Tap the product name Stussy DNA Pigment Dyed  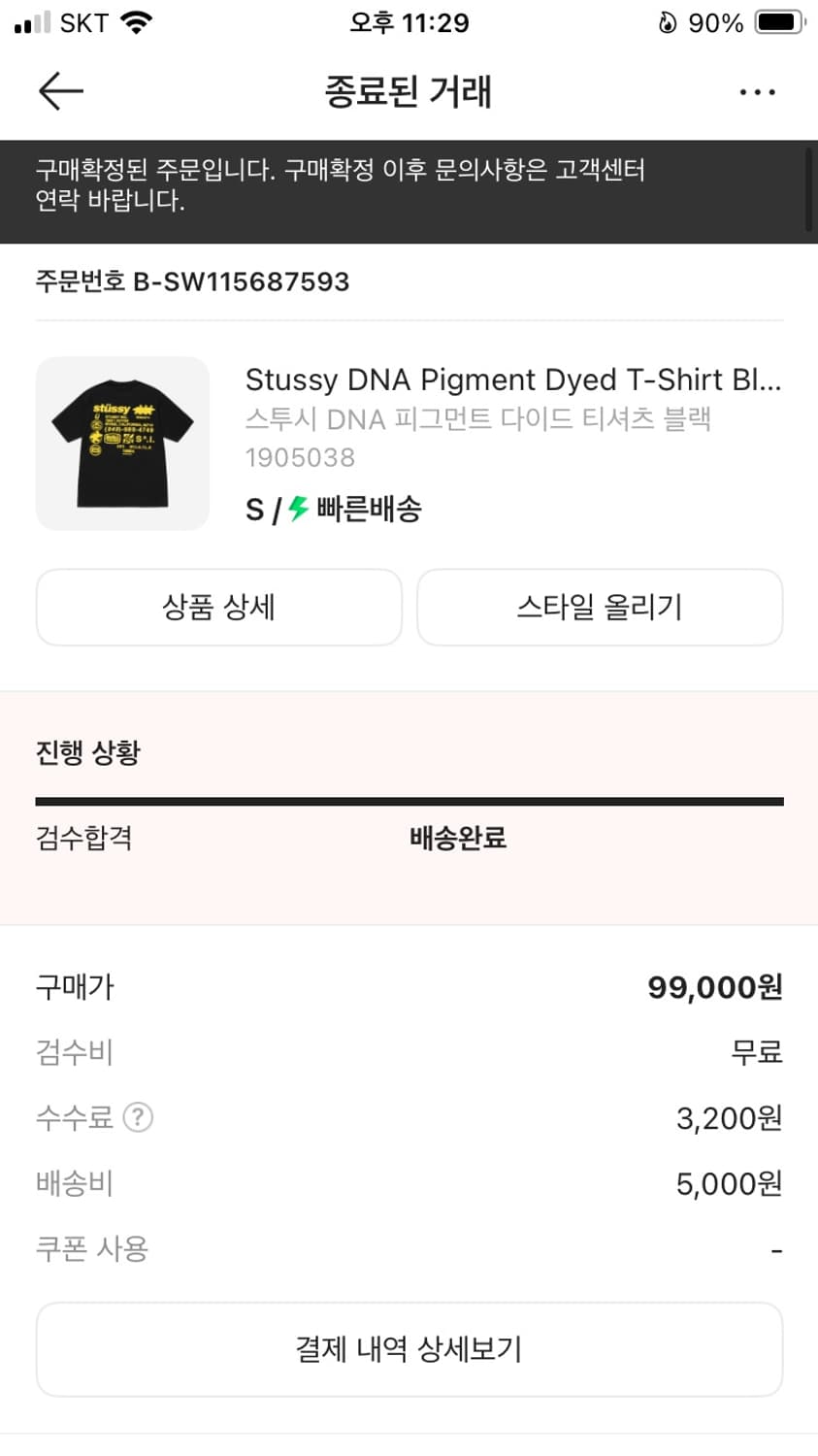point(511,380)
